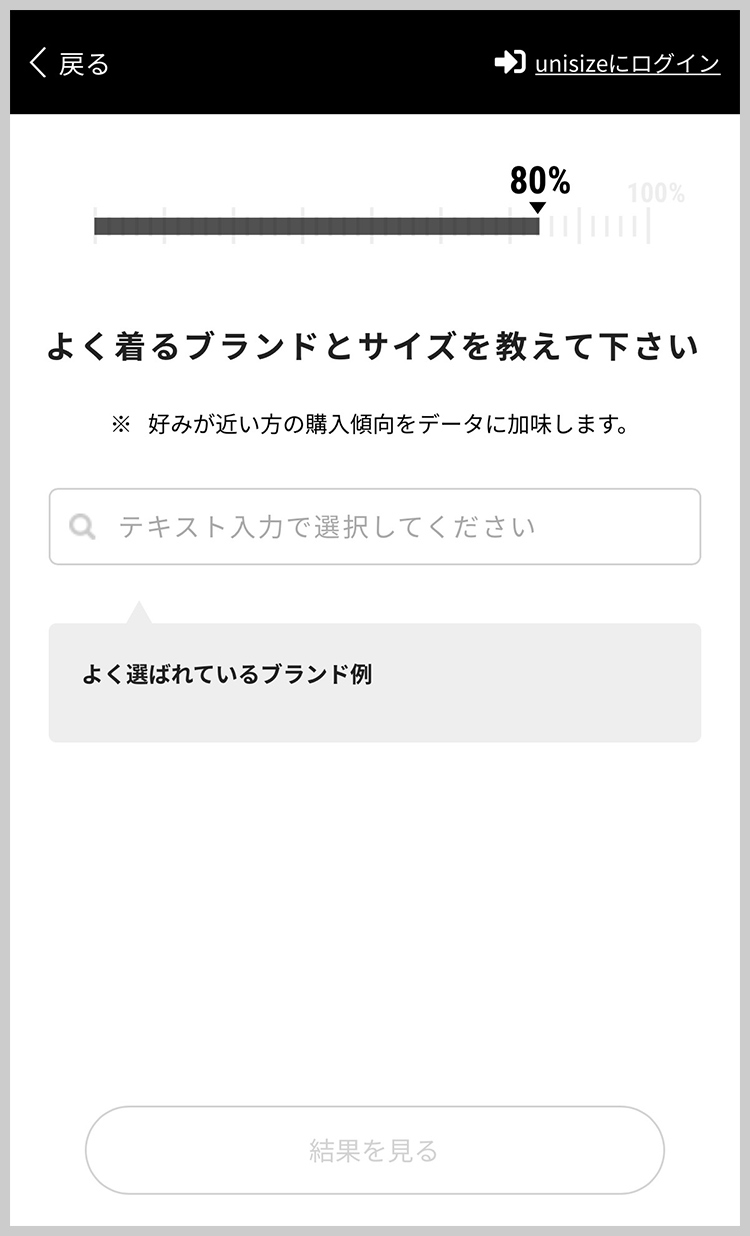750x1236 pixels.
Task: Open the unisizeにログイン link
Action: (x=607, y=63)
